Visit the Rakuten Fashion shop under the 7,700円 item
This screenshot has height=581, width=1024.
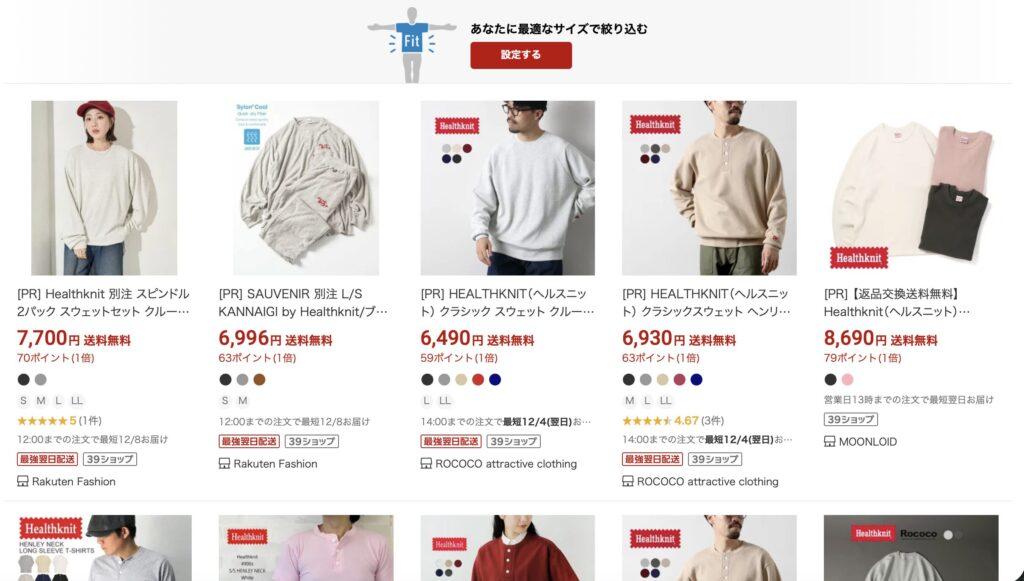pos(73,482)
